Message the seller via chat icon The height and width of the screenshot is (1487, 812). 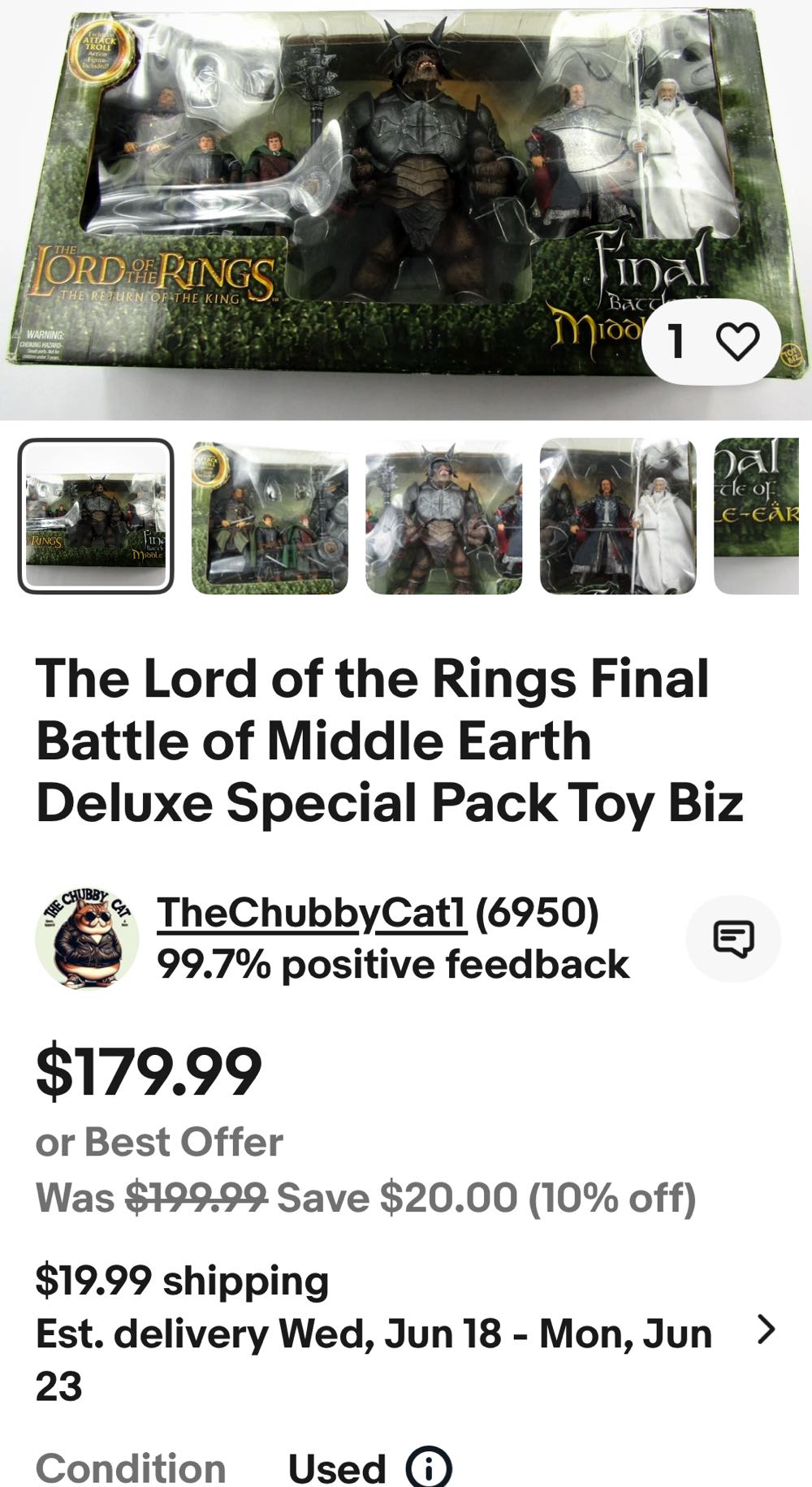click(x=733, y=939)
